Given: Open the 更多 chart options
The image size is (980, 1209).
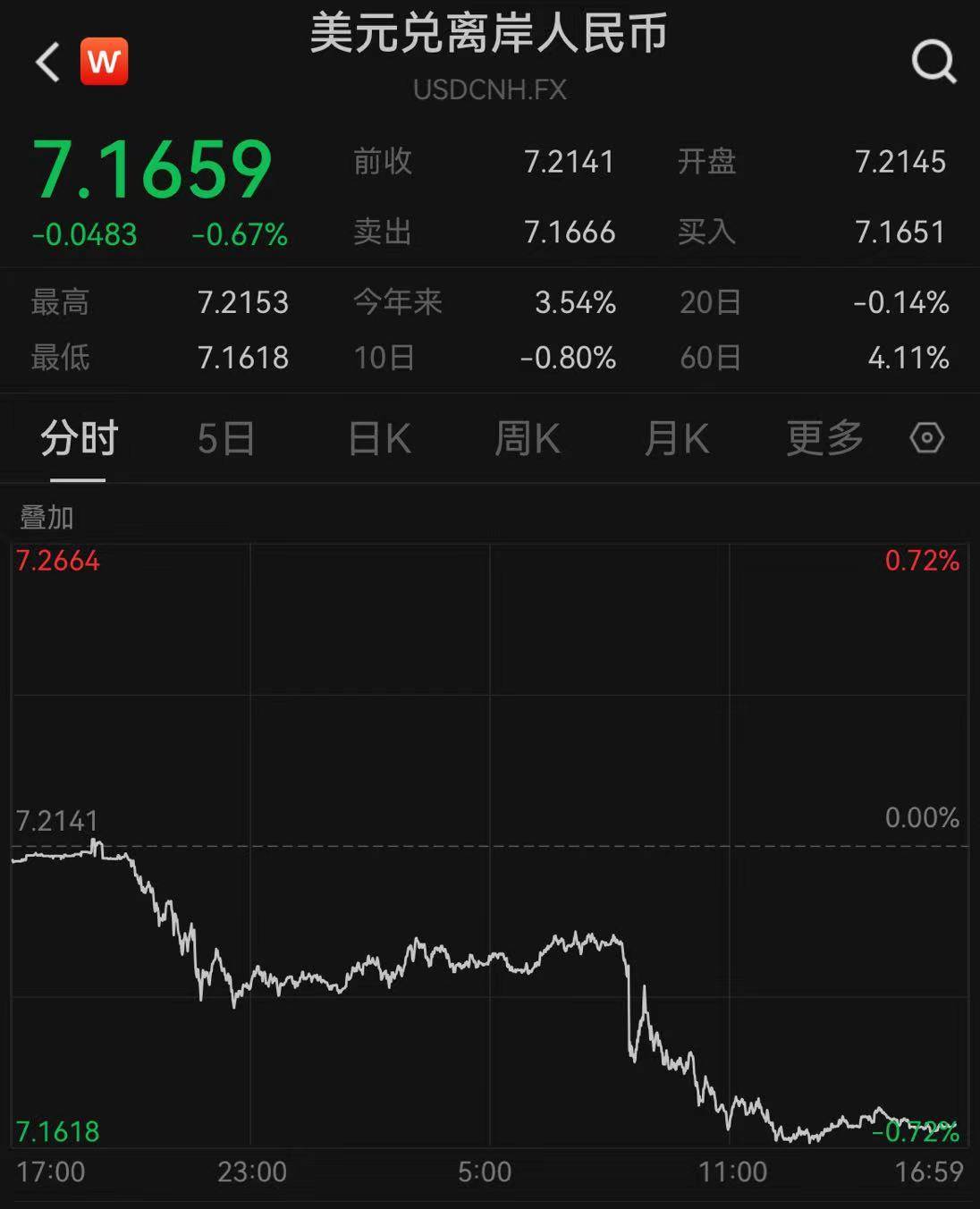Looking at the screenshot, I should 824,438.
